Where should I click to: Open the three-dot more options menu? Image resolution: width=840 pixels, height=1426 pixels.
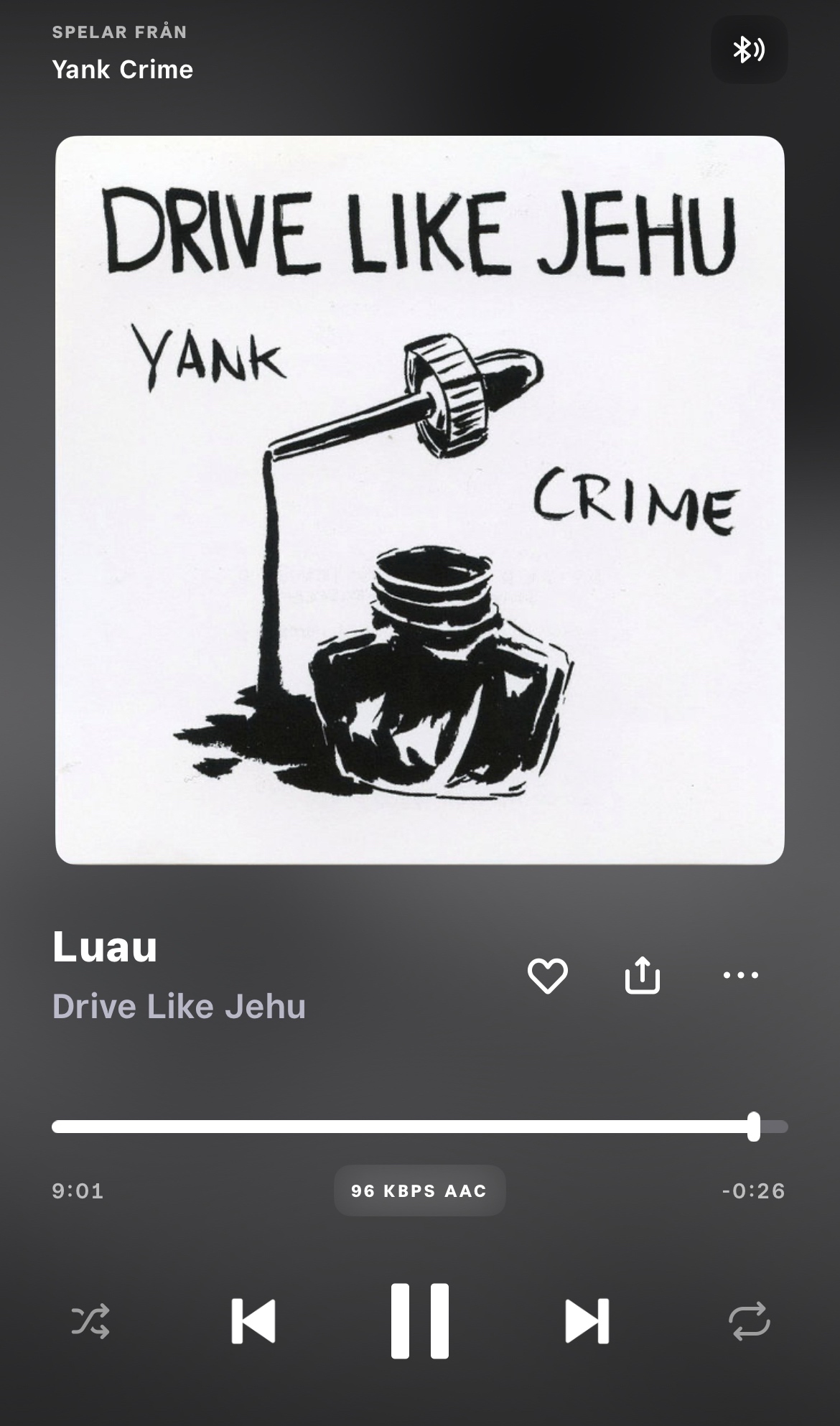(740, 975)
